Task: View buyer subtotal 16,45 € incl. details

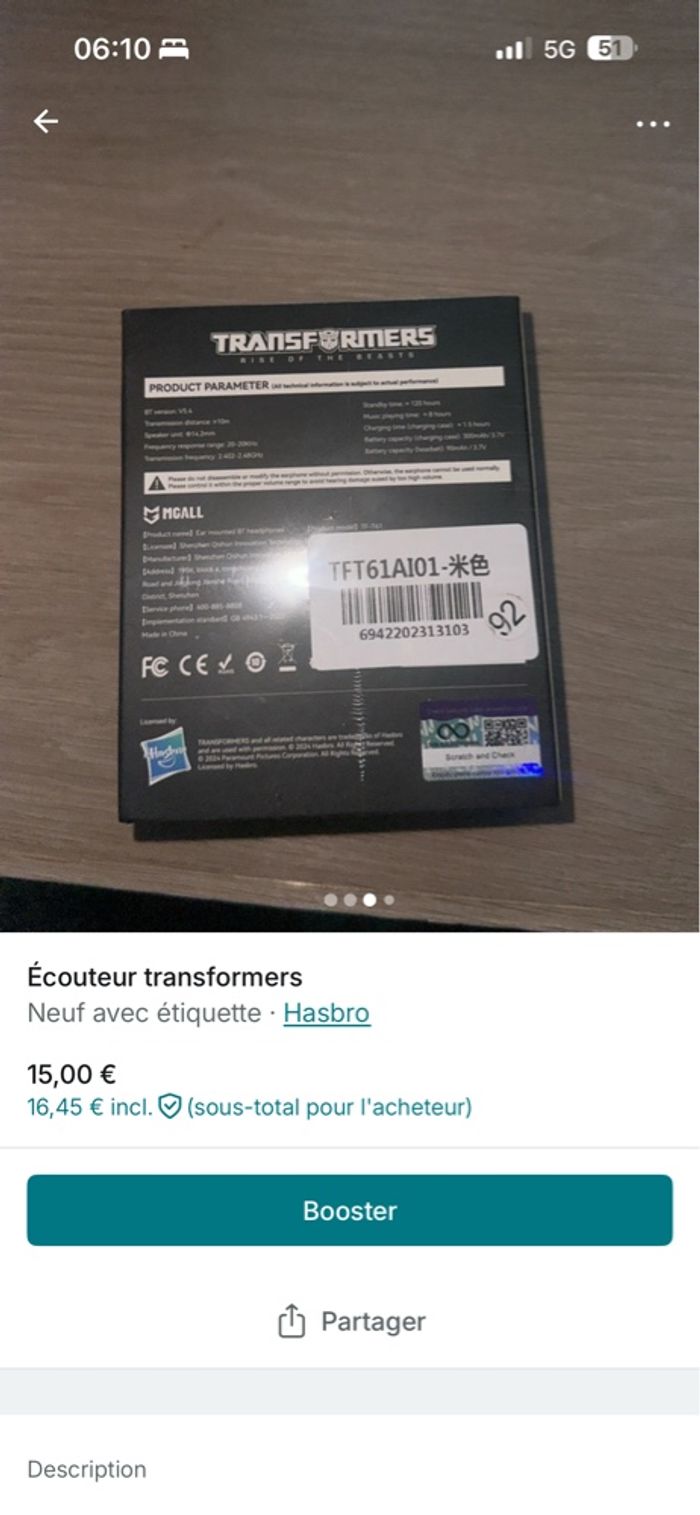Action: [x=249, y=1107]
